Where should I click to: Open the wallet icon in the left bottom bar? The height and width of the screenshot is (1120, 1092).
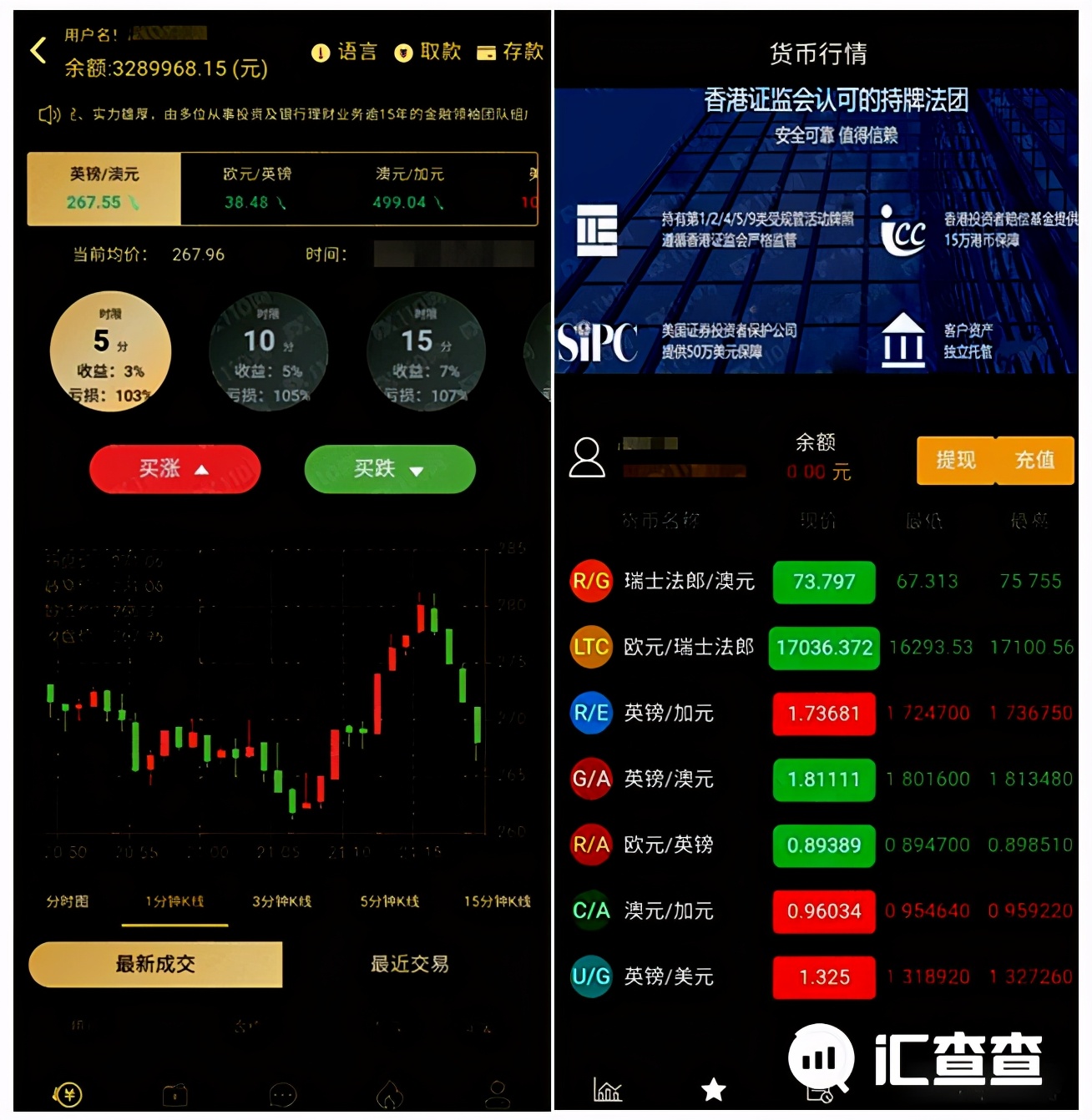click(x=174, y=1094)
